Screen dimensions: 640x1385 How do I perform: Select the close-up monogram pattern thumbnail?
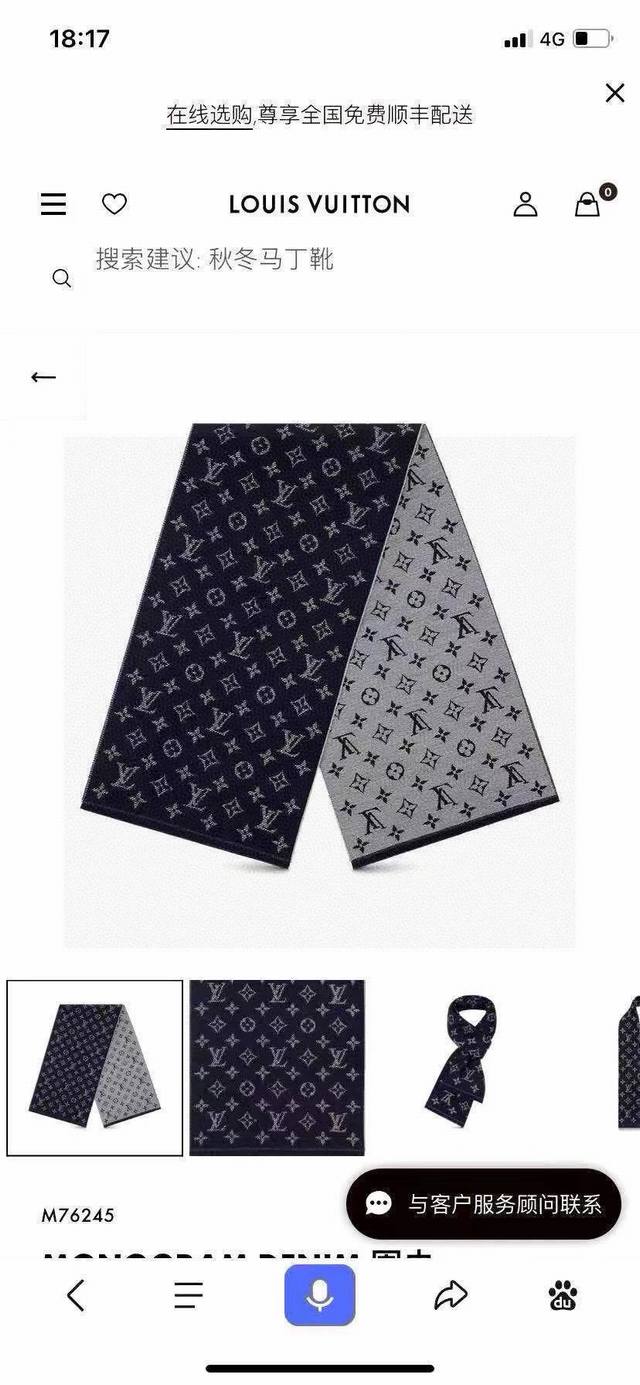[277, 1067]
